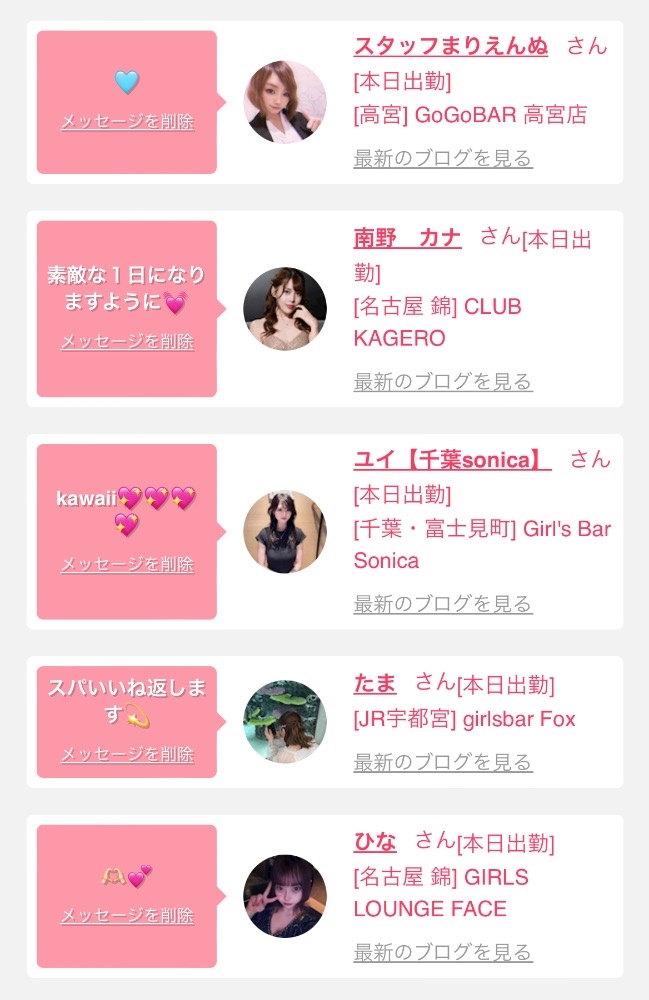Open 南野 カナ's profile name link
The image size is (649, 1000).
coord(407,238)
